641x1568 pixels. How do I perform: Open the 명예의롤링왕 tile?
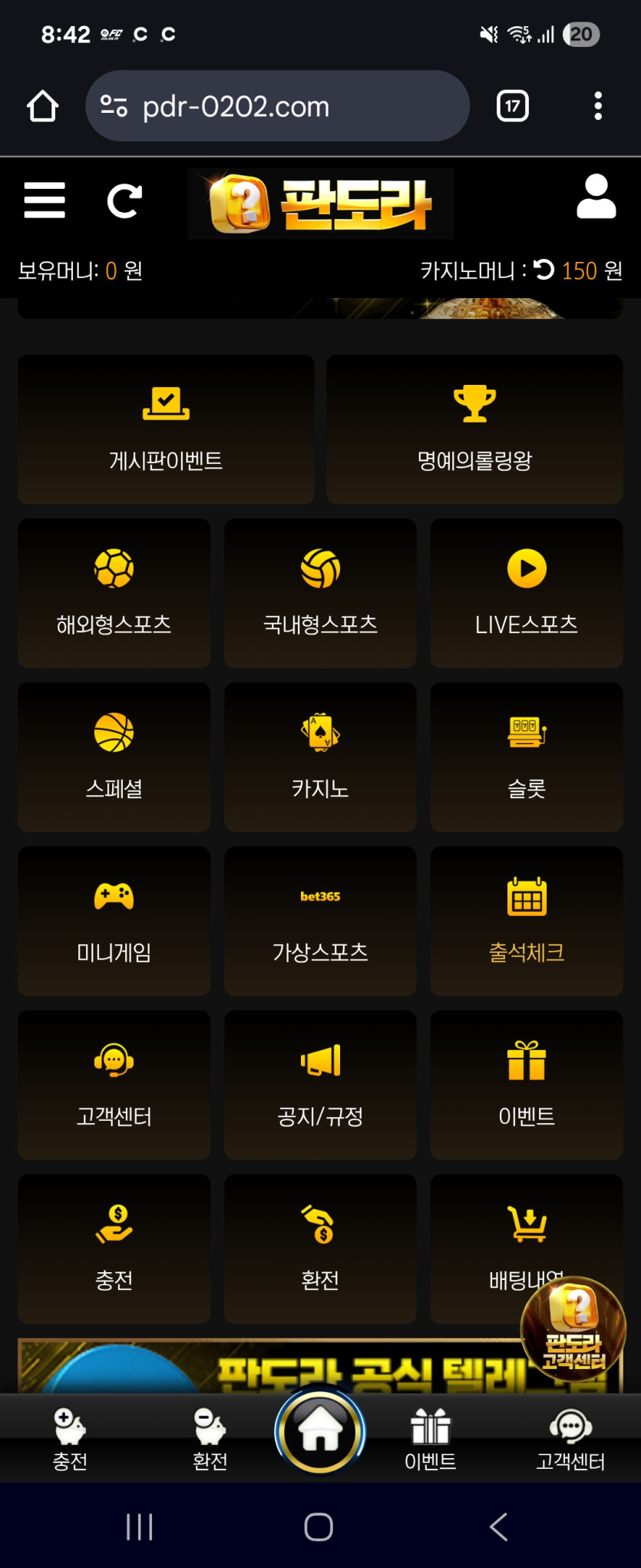[474, 429]
